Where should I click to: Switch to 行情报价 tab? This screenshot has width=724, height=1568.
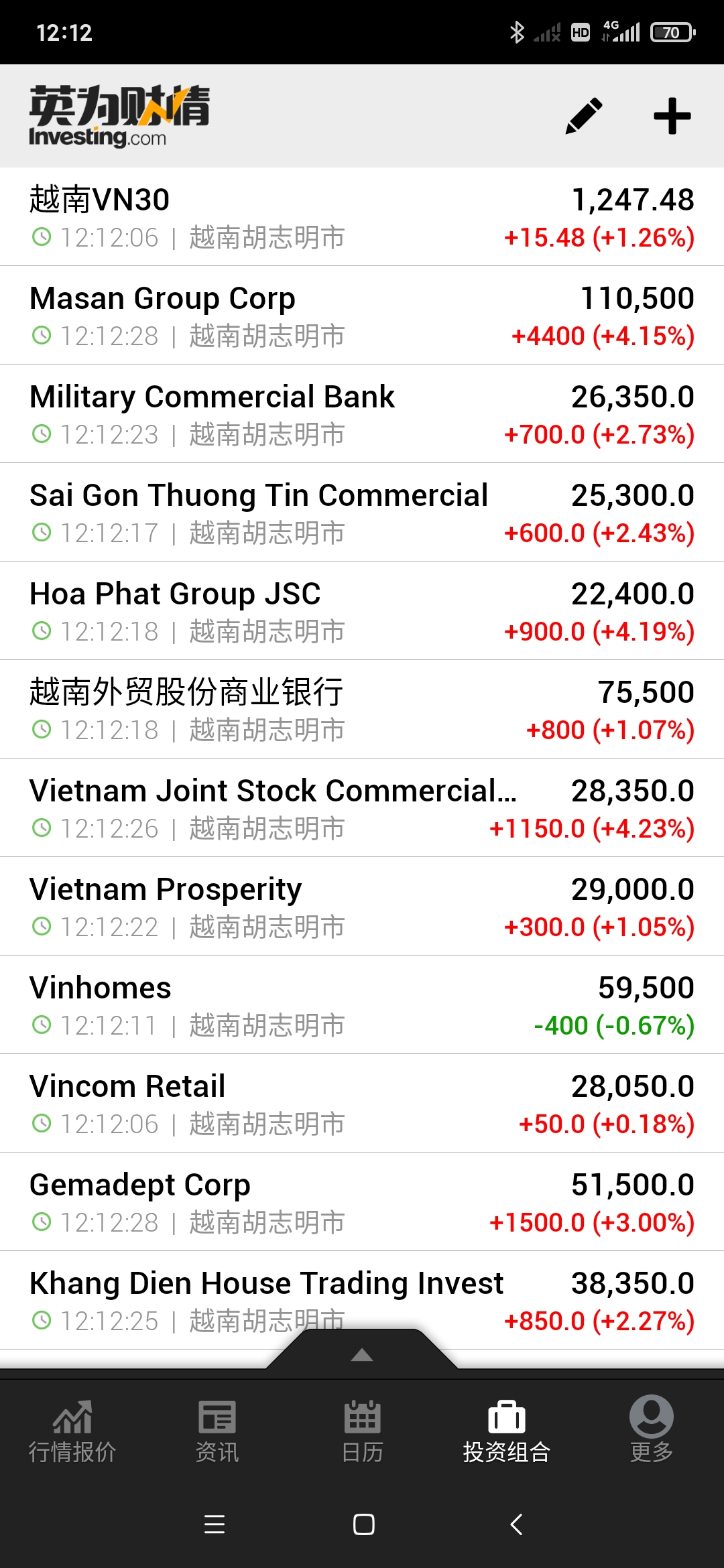click(72, 1432)
